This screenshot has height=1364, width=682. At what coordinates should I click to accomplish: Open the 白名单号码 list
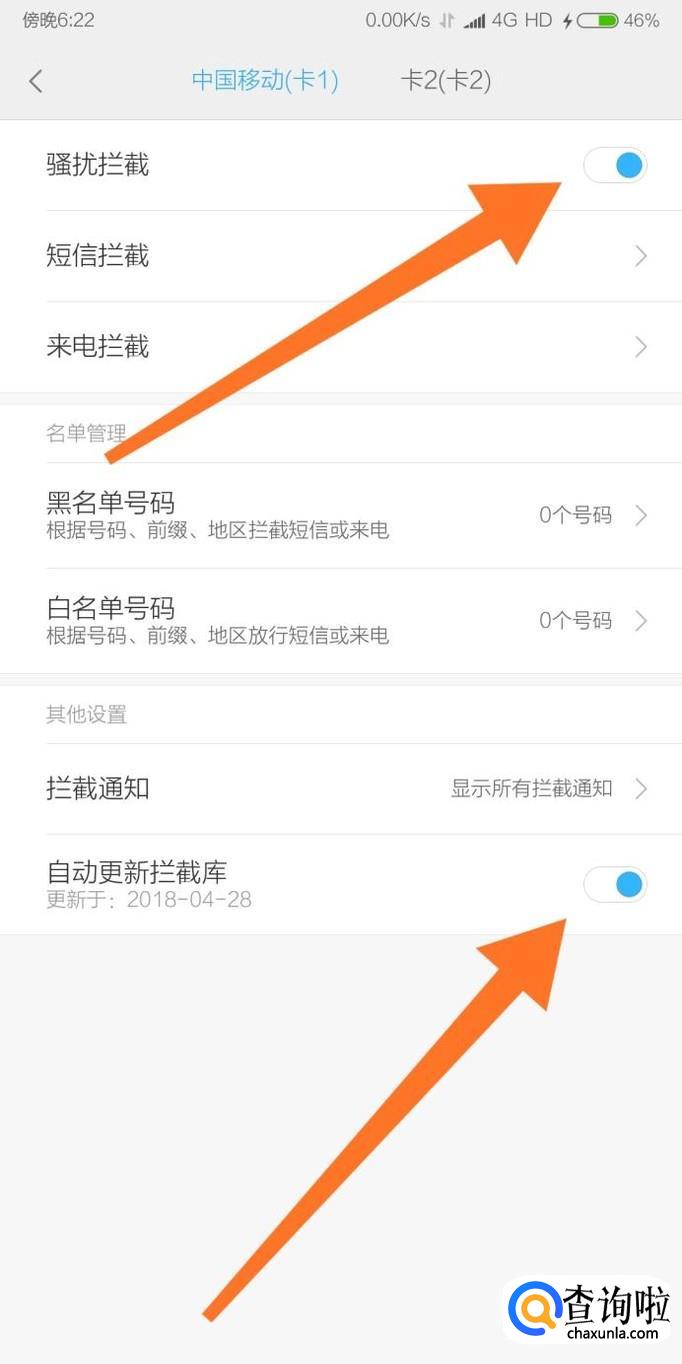point(340,620)
